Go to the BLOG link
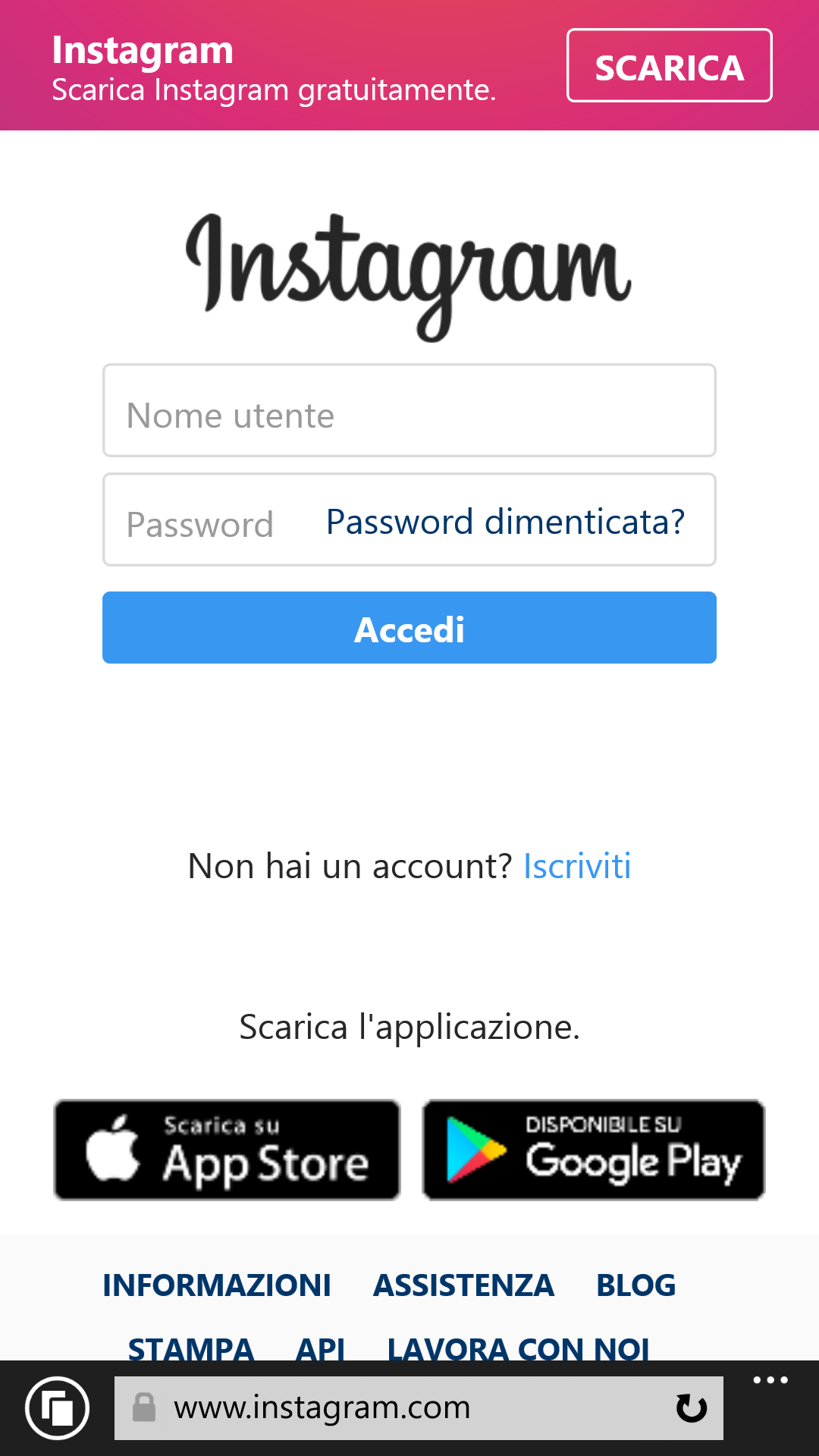The width and height of the screenshot is (819, 1456). [635, 1285]
